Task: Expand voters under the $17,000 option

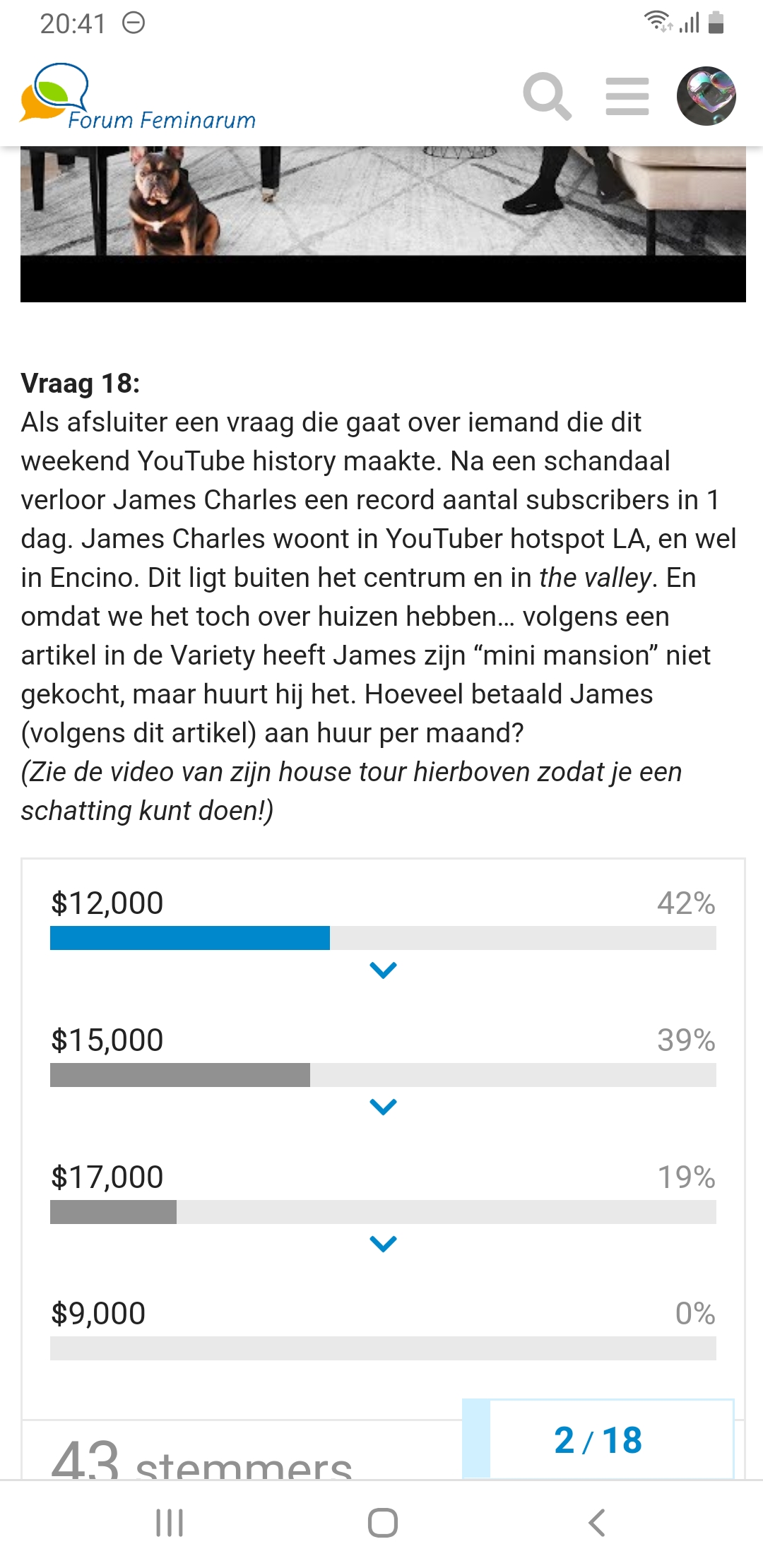Action: click(x=383, y=1244)
